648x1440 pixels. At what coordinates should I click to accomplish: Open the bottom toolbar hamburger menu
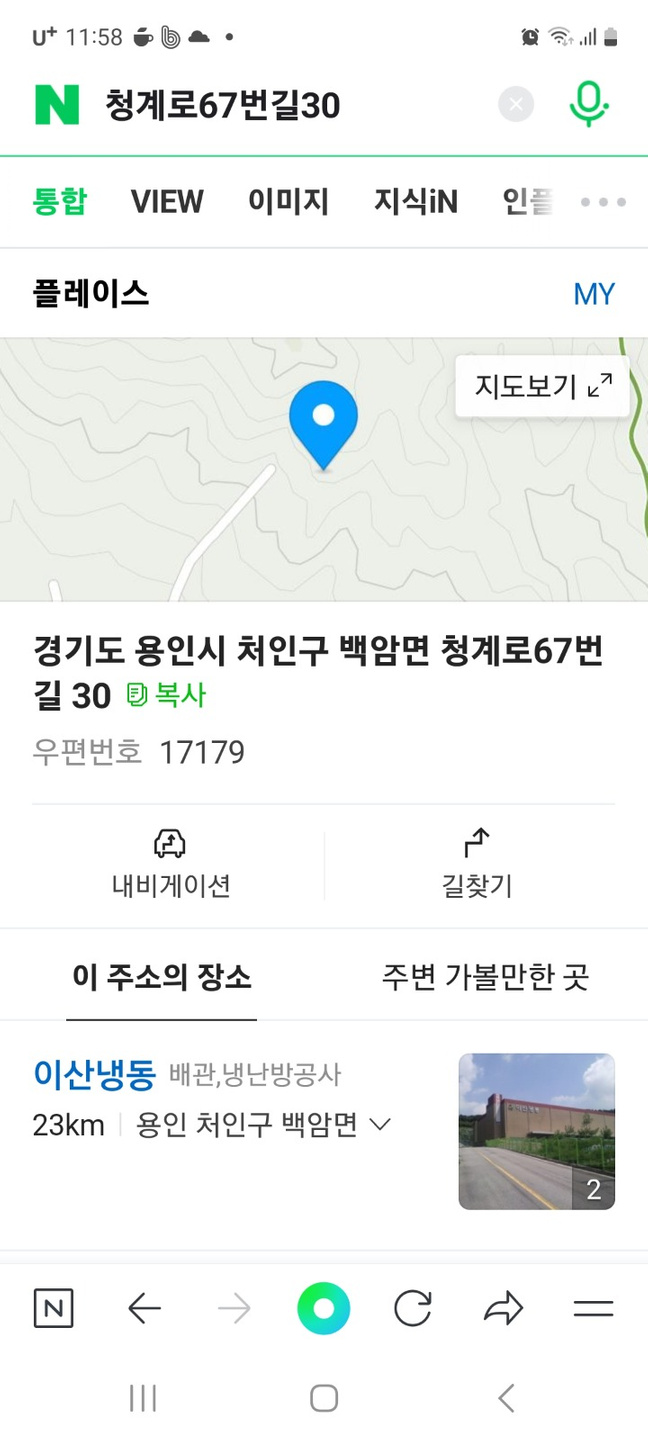pos(593,1308)
